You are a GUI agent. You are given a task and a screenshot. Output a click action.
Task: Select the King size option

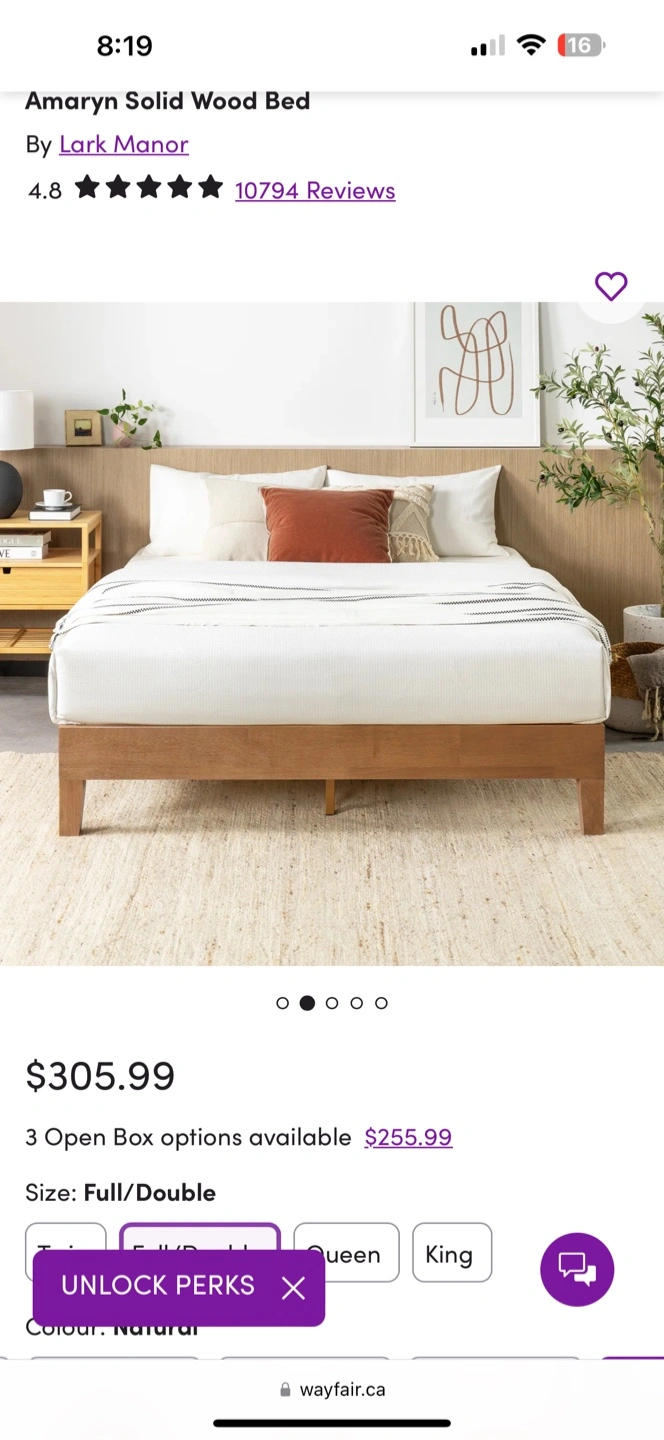(x=452, y=1252)
